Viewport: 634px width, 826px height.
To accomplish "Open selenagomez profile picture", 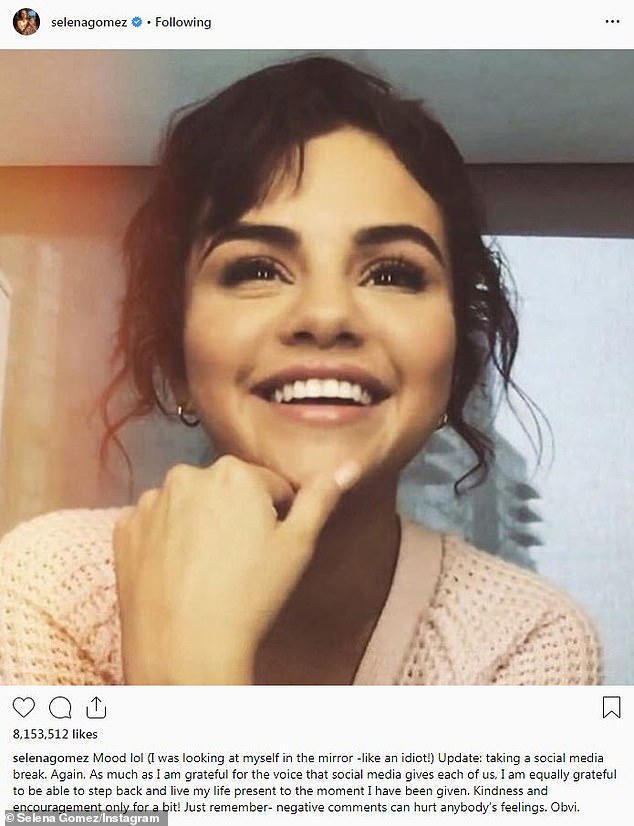I will pyautogui.click(x=26, y=21).
